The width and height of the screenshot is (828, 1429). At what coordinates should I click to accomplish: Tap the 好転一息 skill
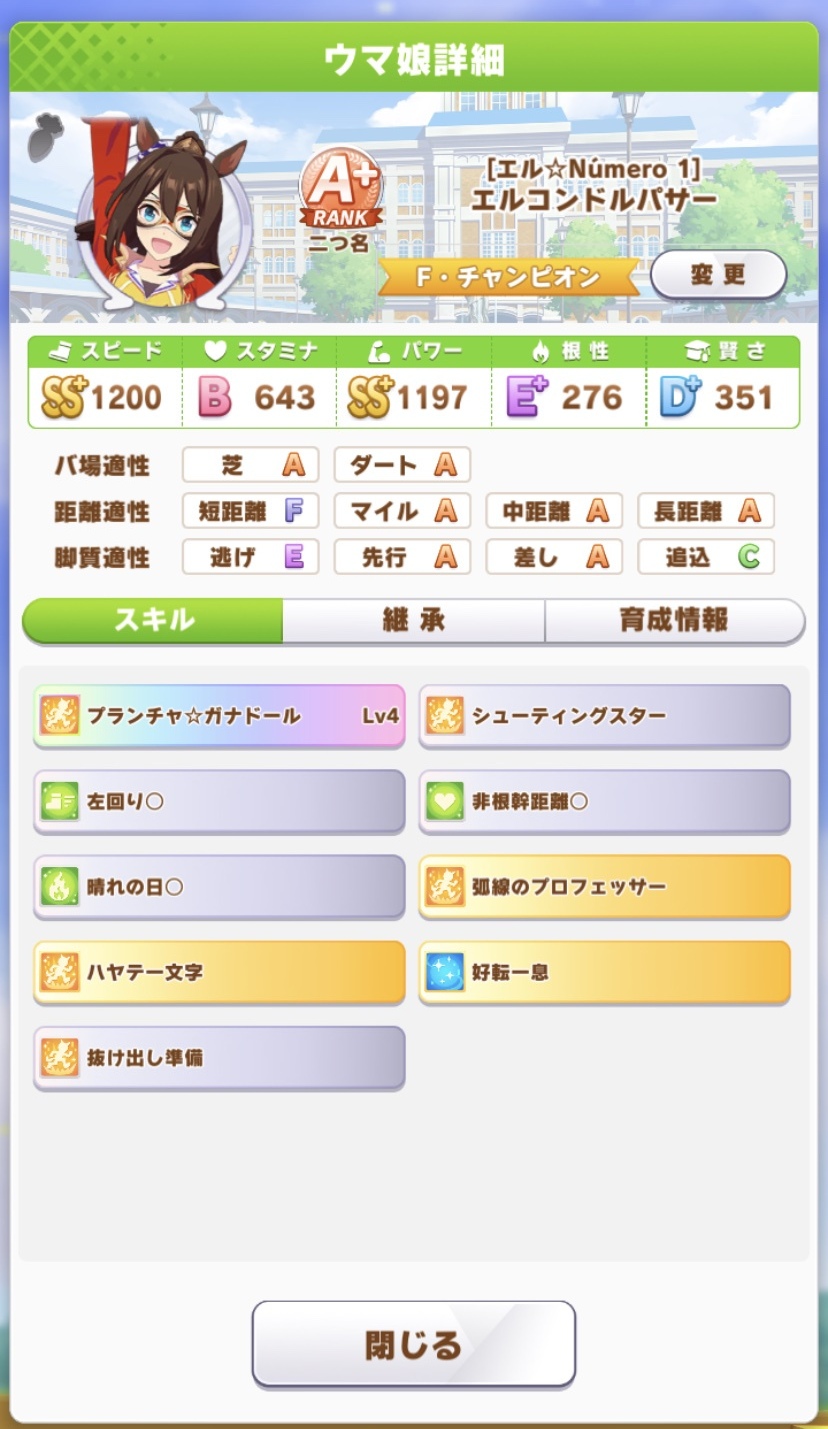[604, 972]
